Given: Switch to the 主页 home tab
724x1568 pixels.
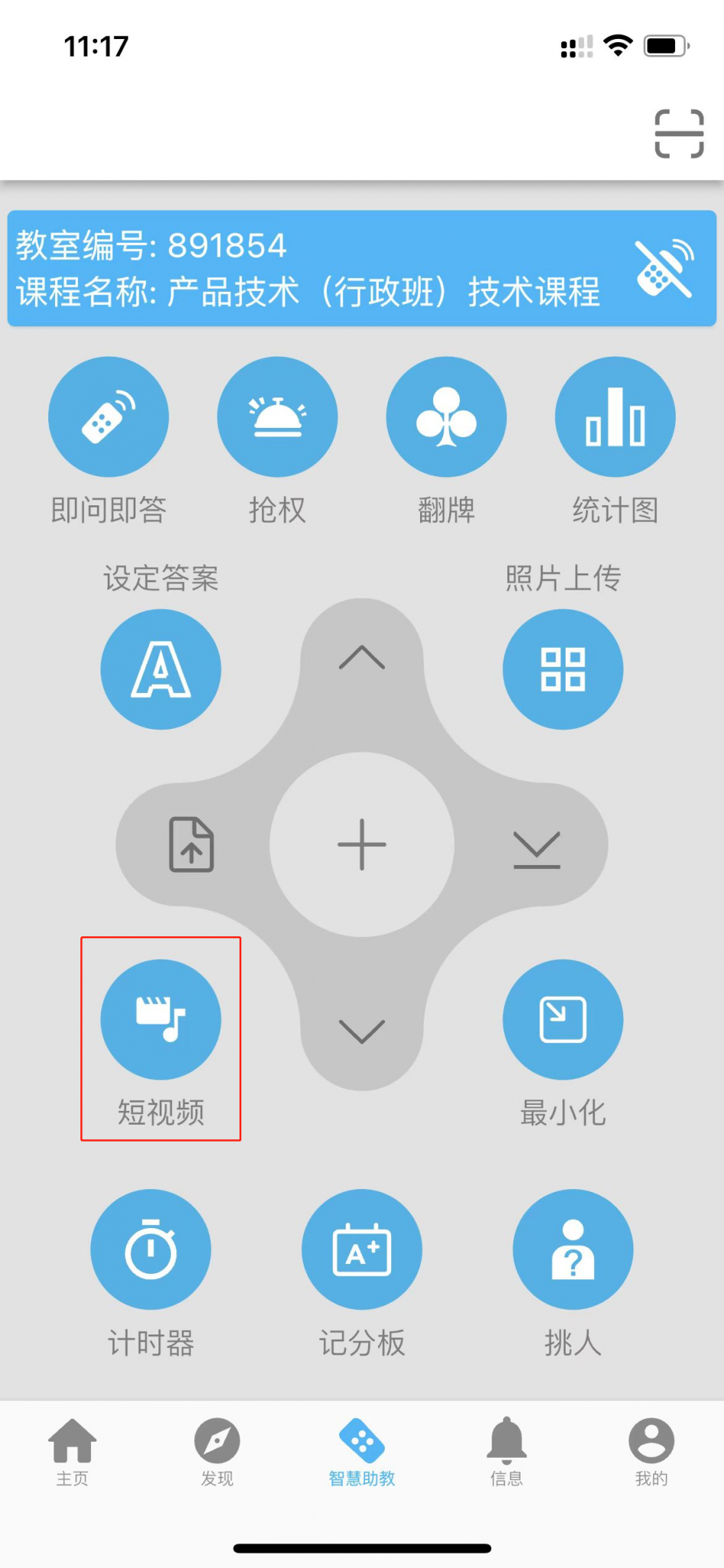Looking at the screenshot, I should tap(73, 1452).
